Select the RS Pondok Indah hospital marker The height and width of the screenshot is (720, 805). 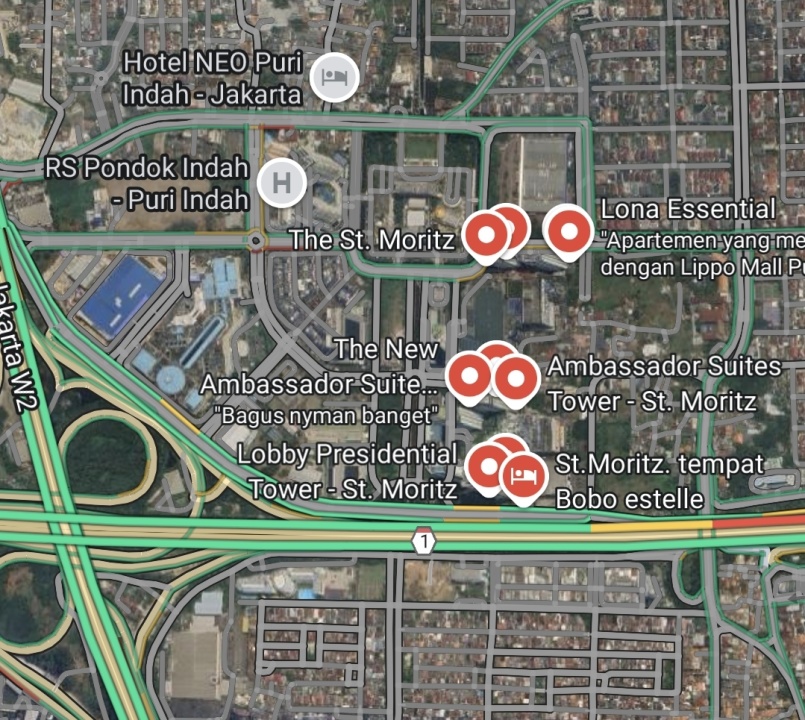282,183
